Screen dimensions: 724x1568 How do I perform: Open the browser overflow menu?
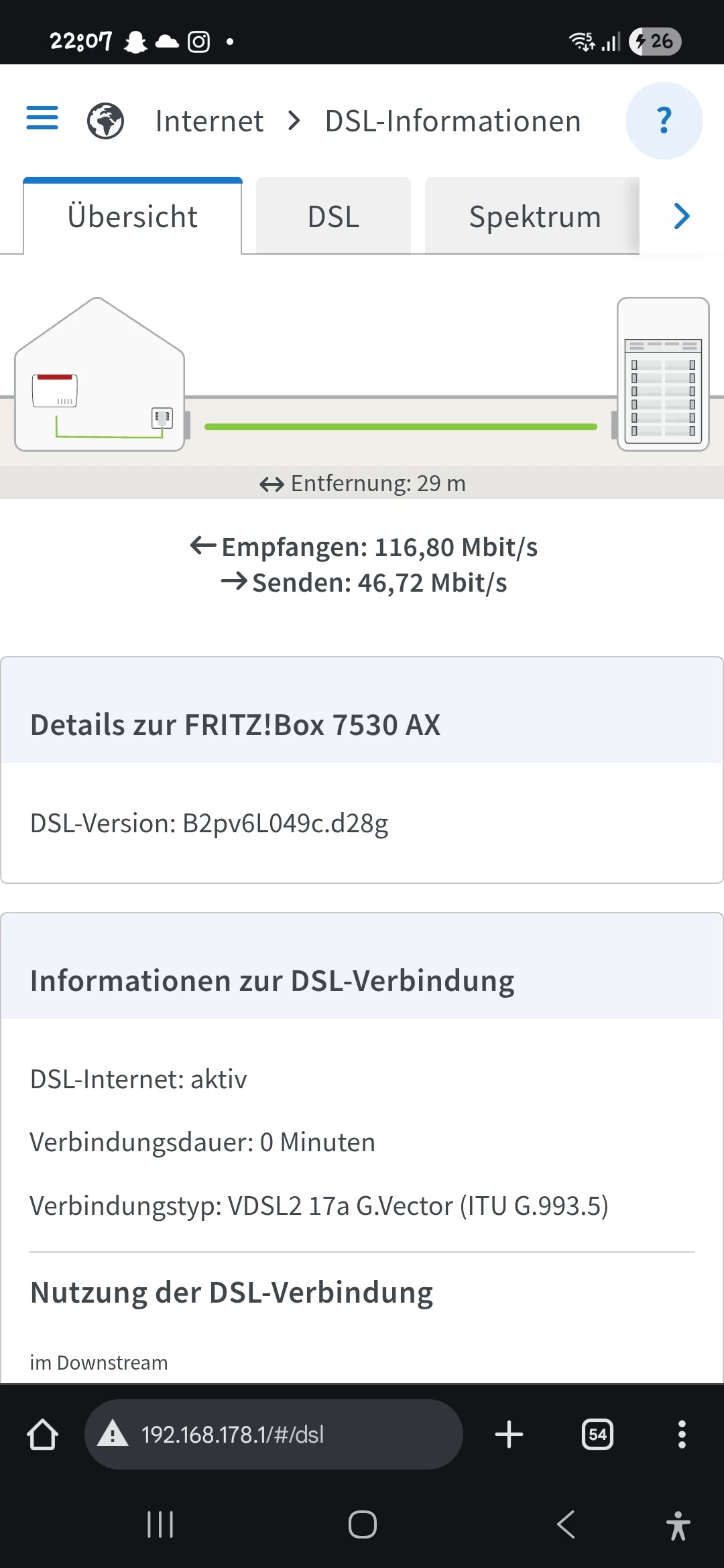click(682, 1435)
